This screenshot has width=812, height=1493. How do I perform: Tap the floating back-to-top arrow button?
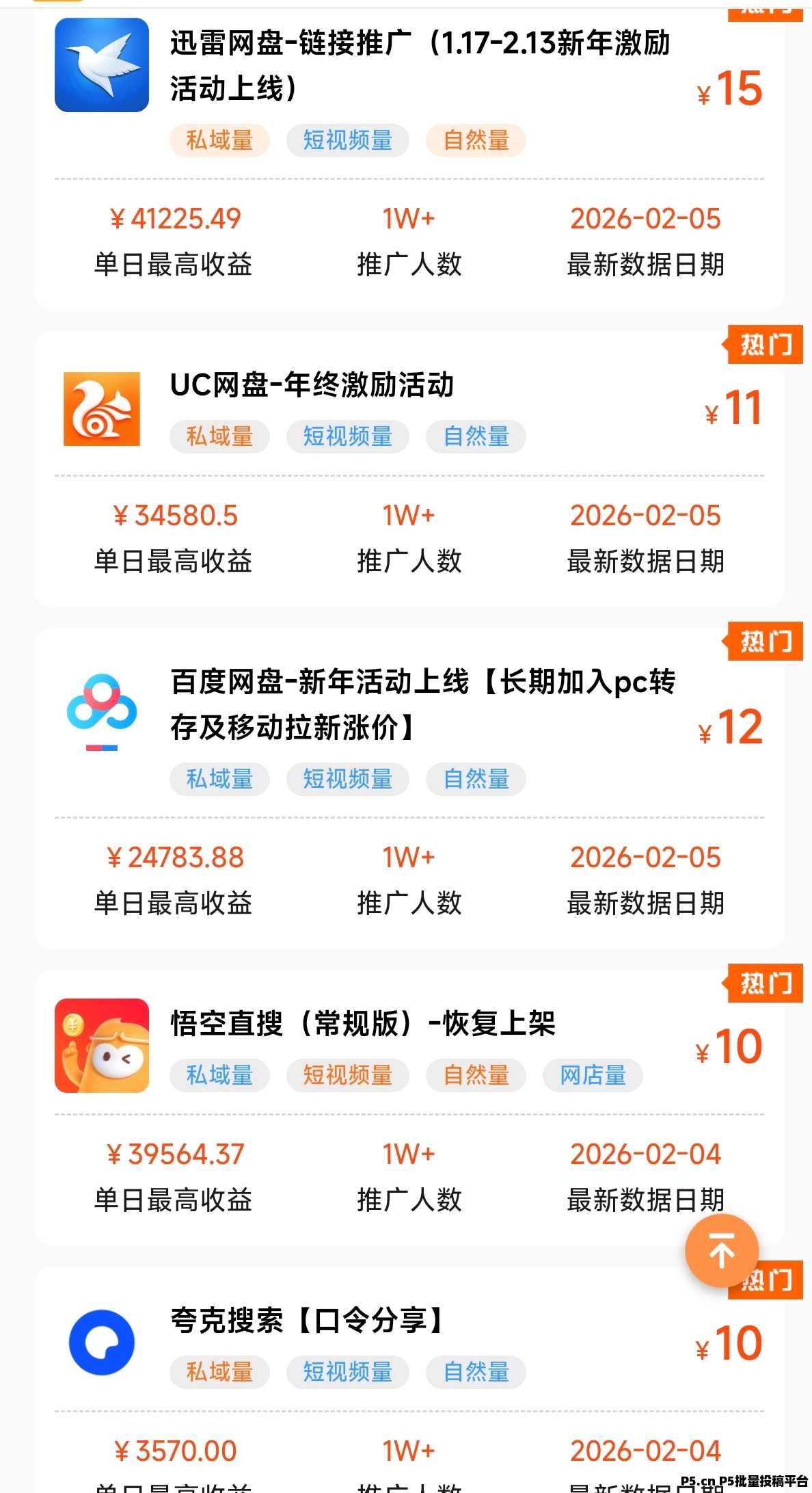pos(722,1251)
